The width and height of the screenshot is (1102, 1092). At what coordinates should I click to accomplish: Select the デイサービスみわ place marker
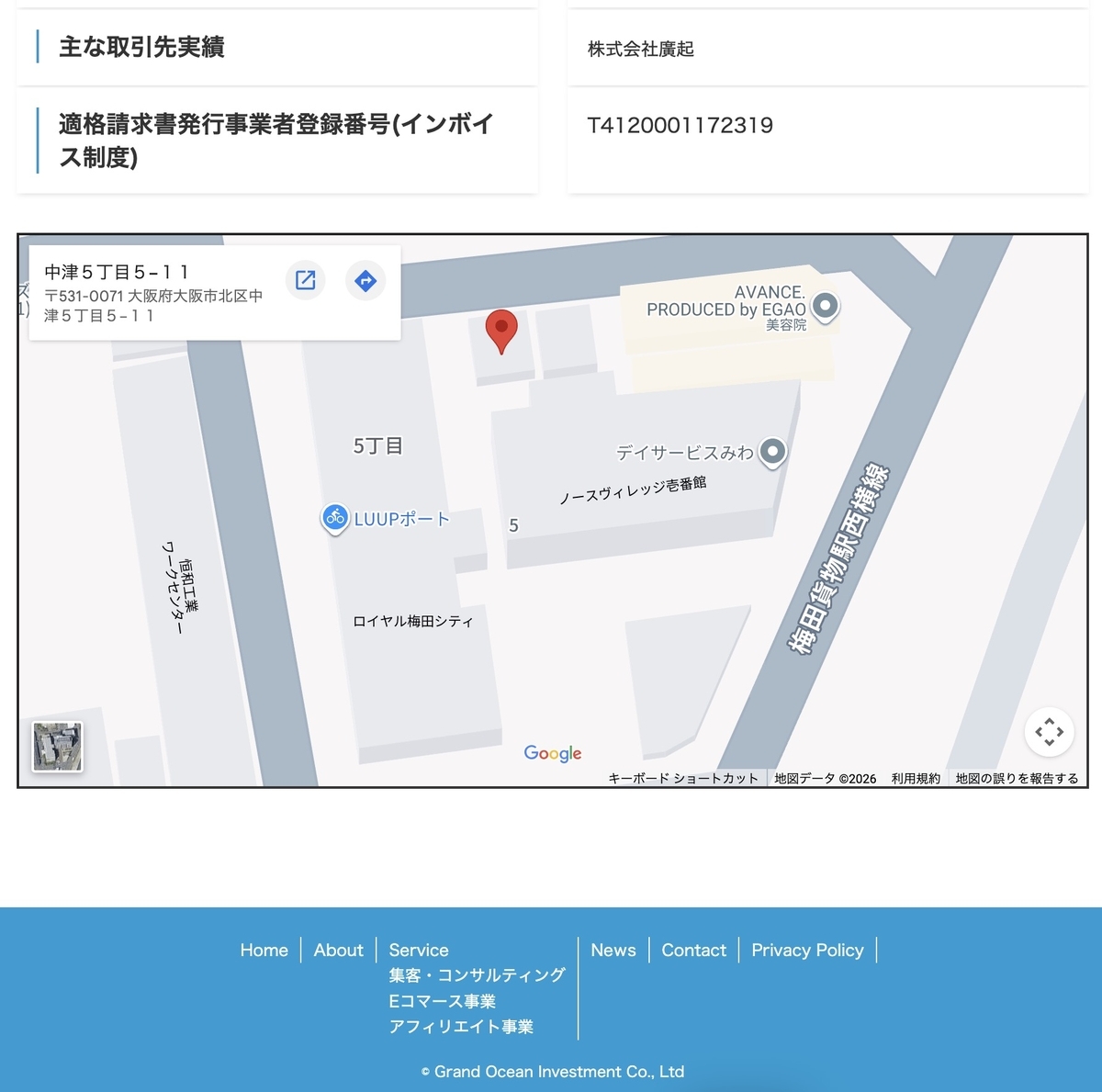pyautogui.click(x=773, y=452)
